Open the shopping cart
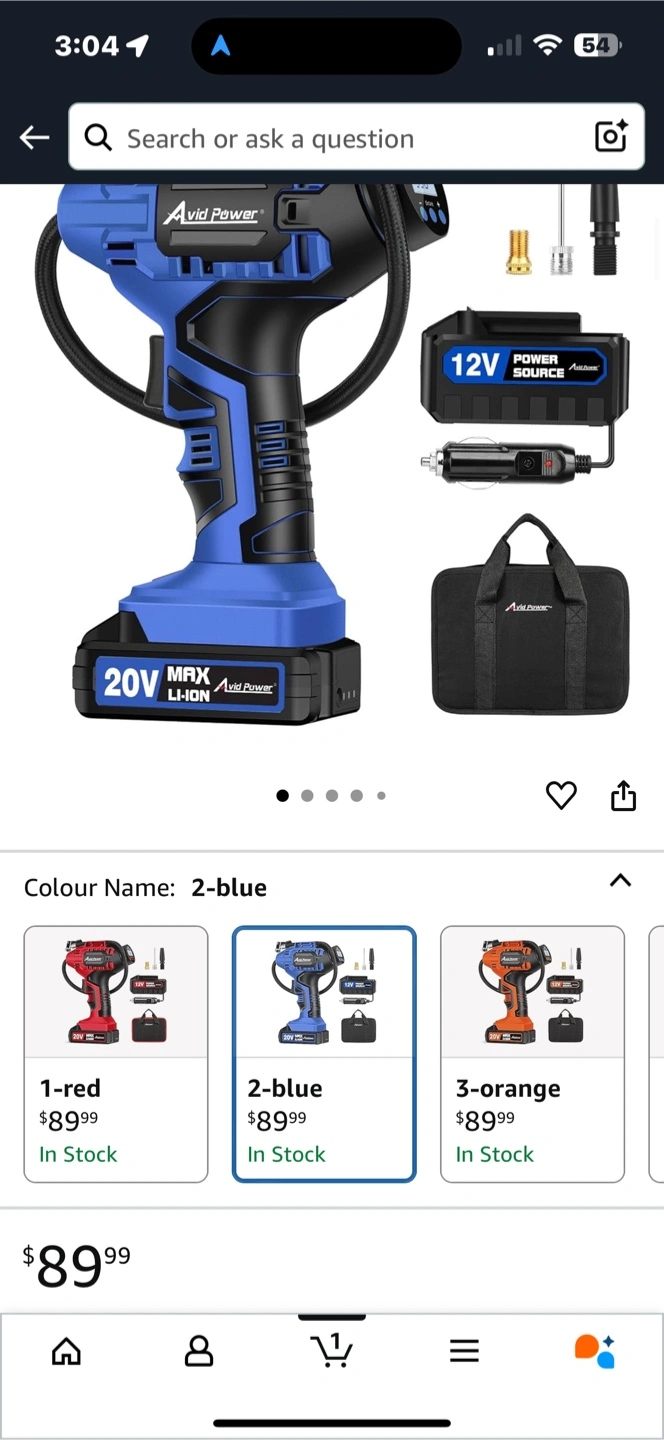The width and height of the screenshot is (664, 1440). point(332,1350)
